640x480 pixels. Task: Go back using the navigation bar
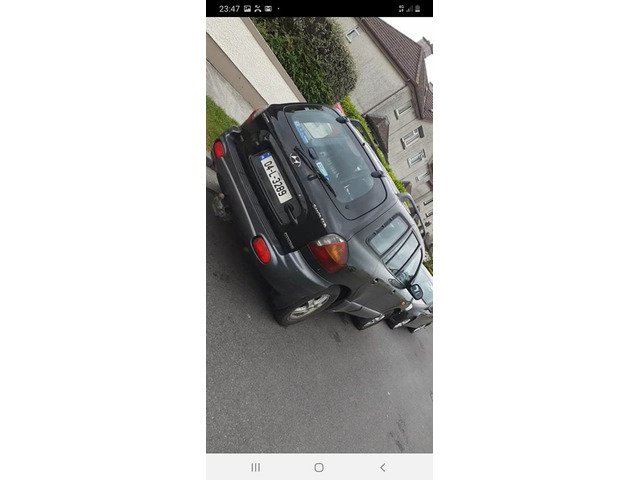click(x=382, y=467)
